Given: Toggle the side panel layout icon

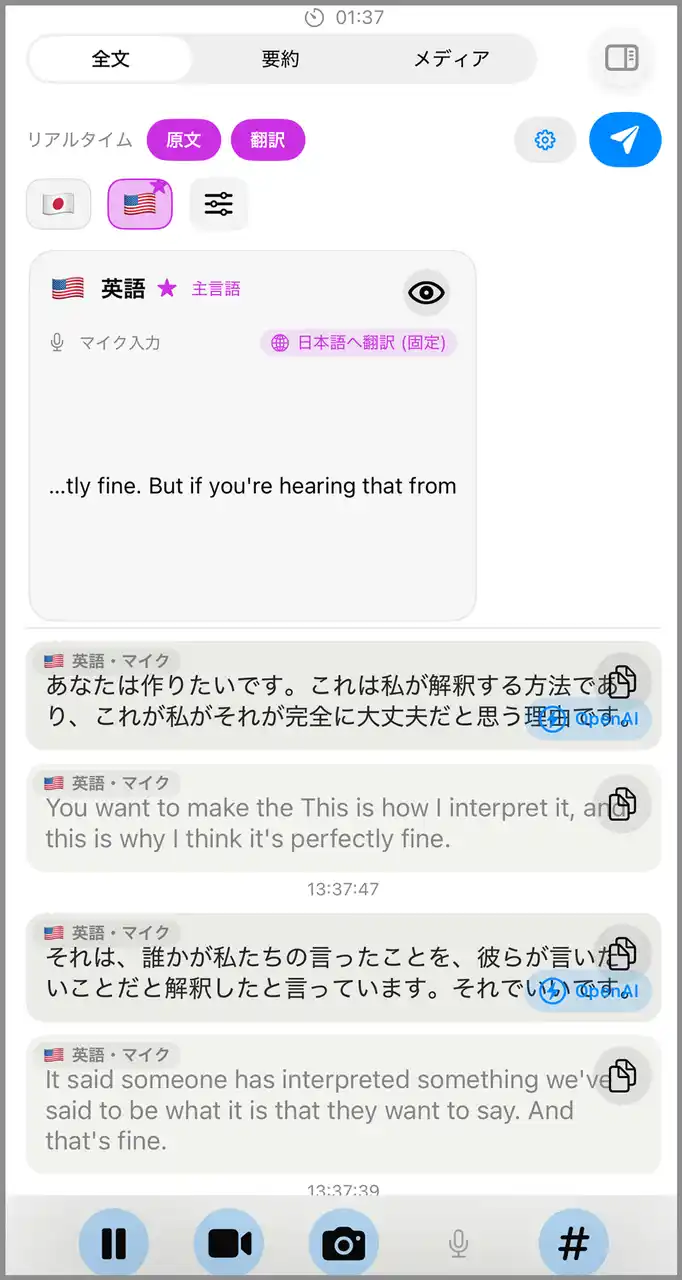Looking at the screenshot, I should [622, 58].
